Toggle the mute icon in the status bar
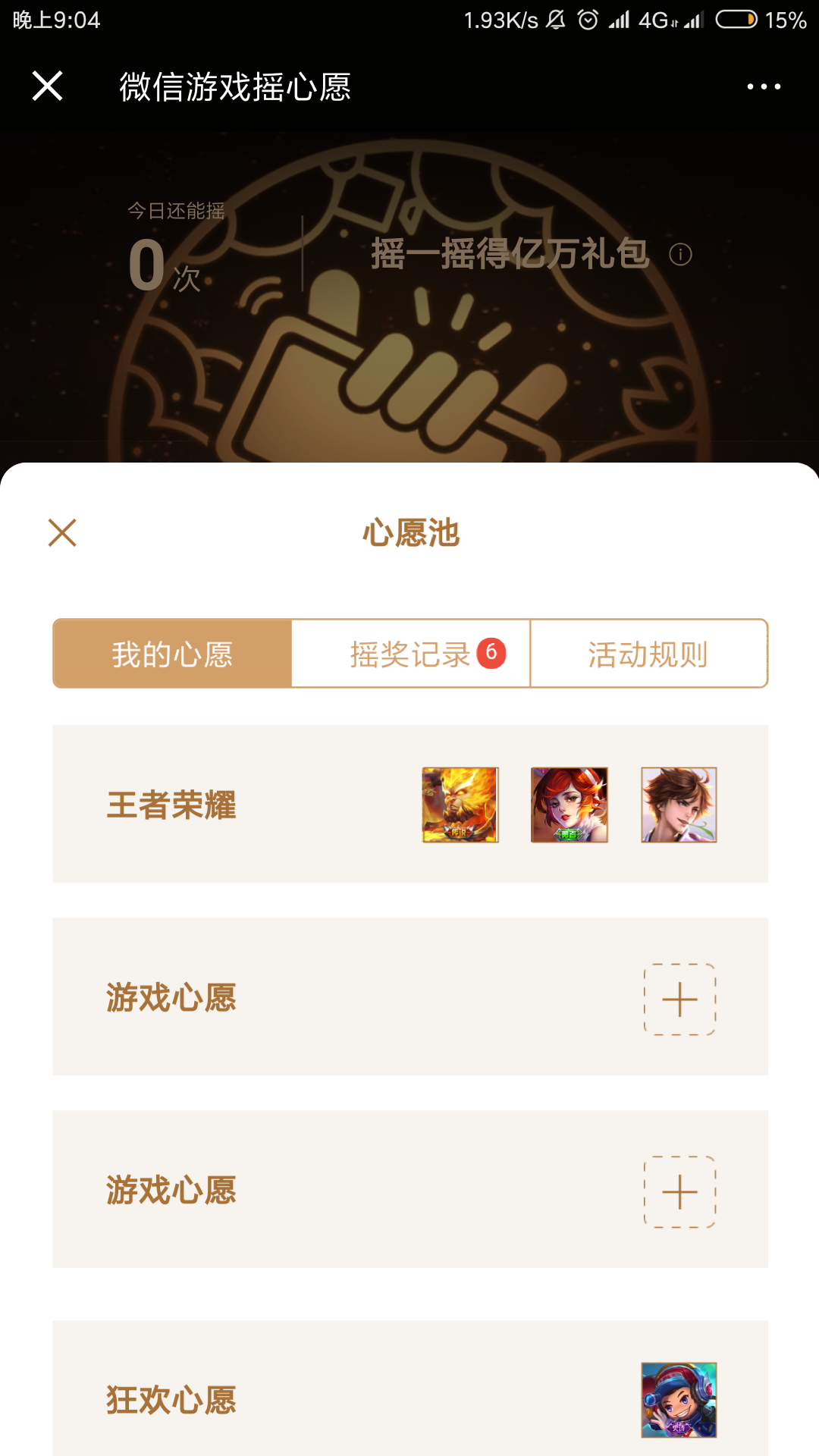The height and width of the screenshot is (1456, 819). coord(556,20)
